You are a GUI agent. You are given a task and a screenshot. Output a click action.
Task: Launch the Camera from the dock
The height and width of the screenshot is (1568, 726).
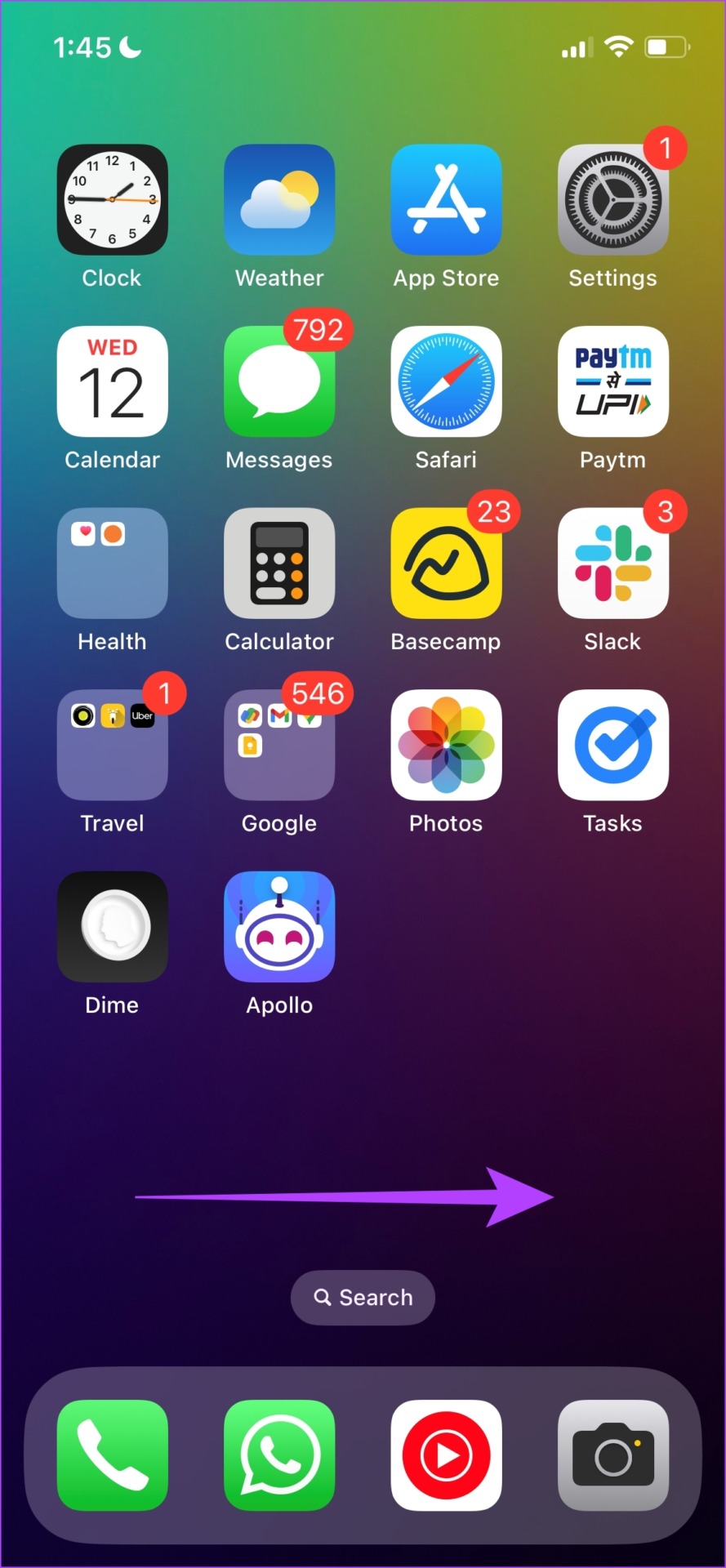point(612,1455)
